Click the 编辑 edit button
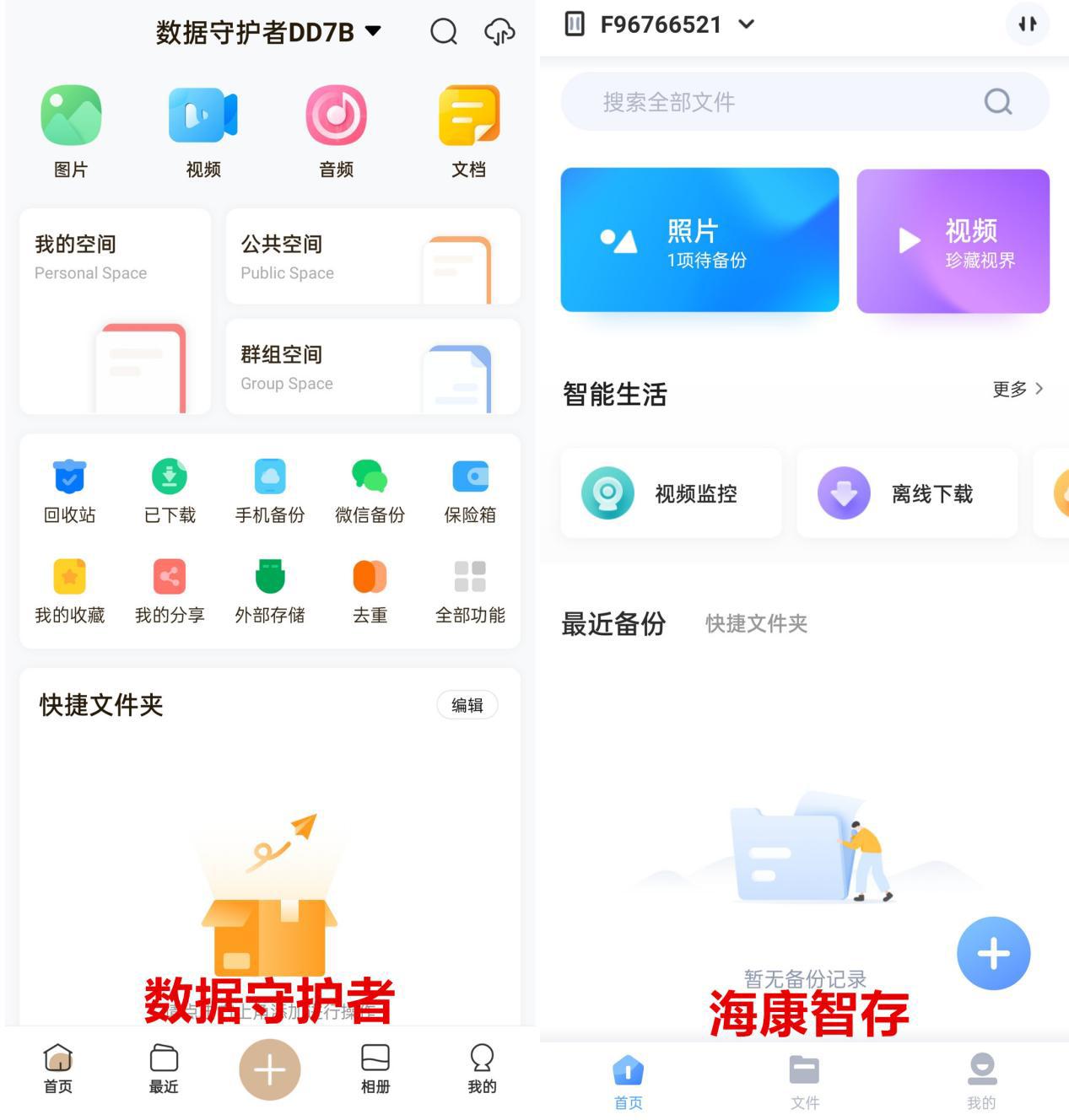 coord(467,705)
